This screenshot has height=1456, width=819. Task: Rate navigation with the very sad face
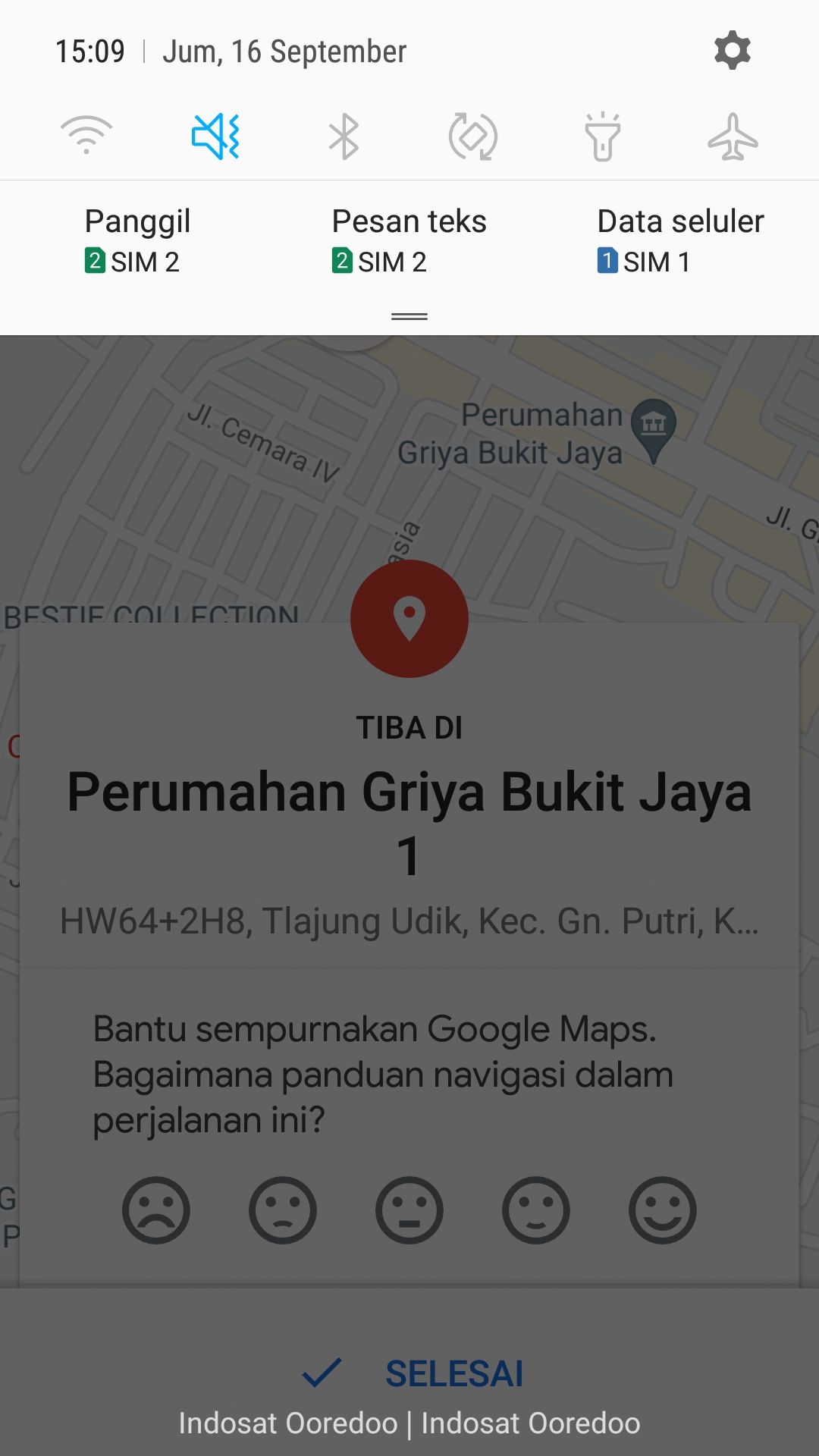point(156,1210)
